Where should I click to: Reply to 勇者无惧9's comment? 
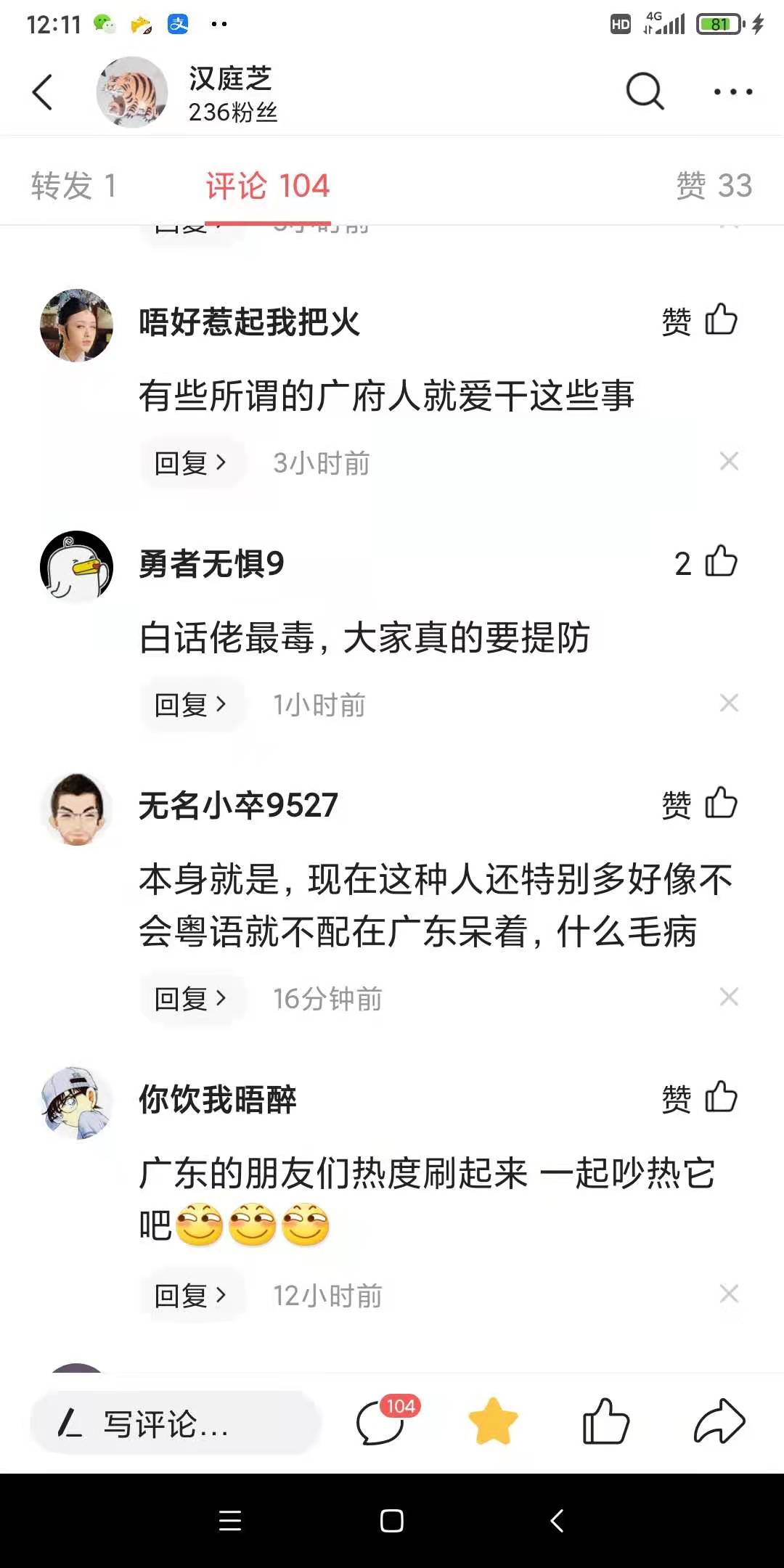click(190, 704)
